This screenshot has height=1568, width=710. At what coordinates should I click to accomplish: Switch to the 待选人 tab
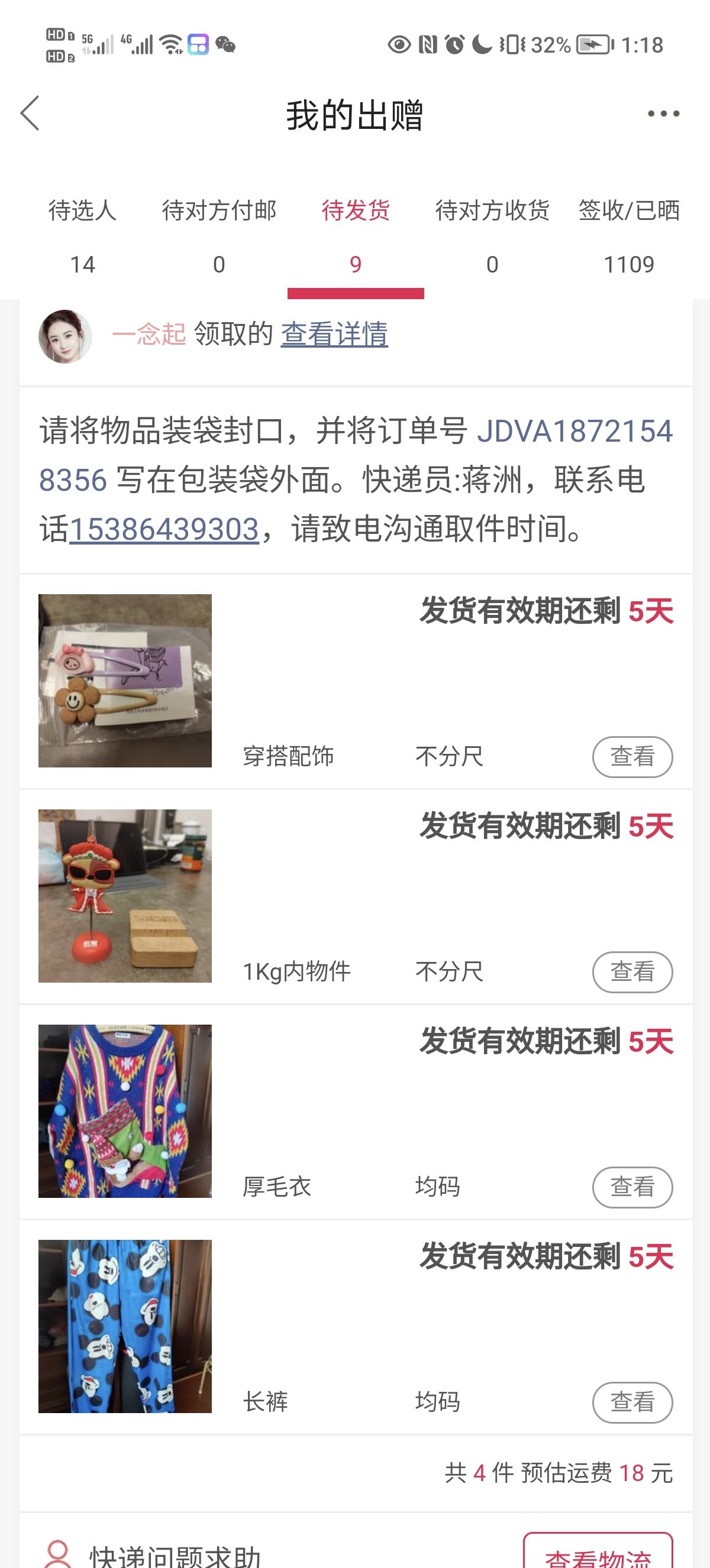[82, 238]
